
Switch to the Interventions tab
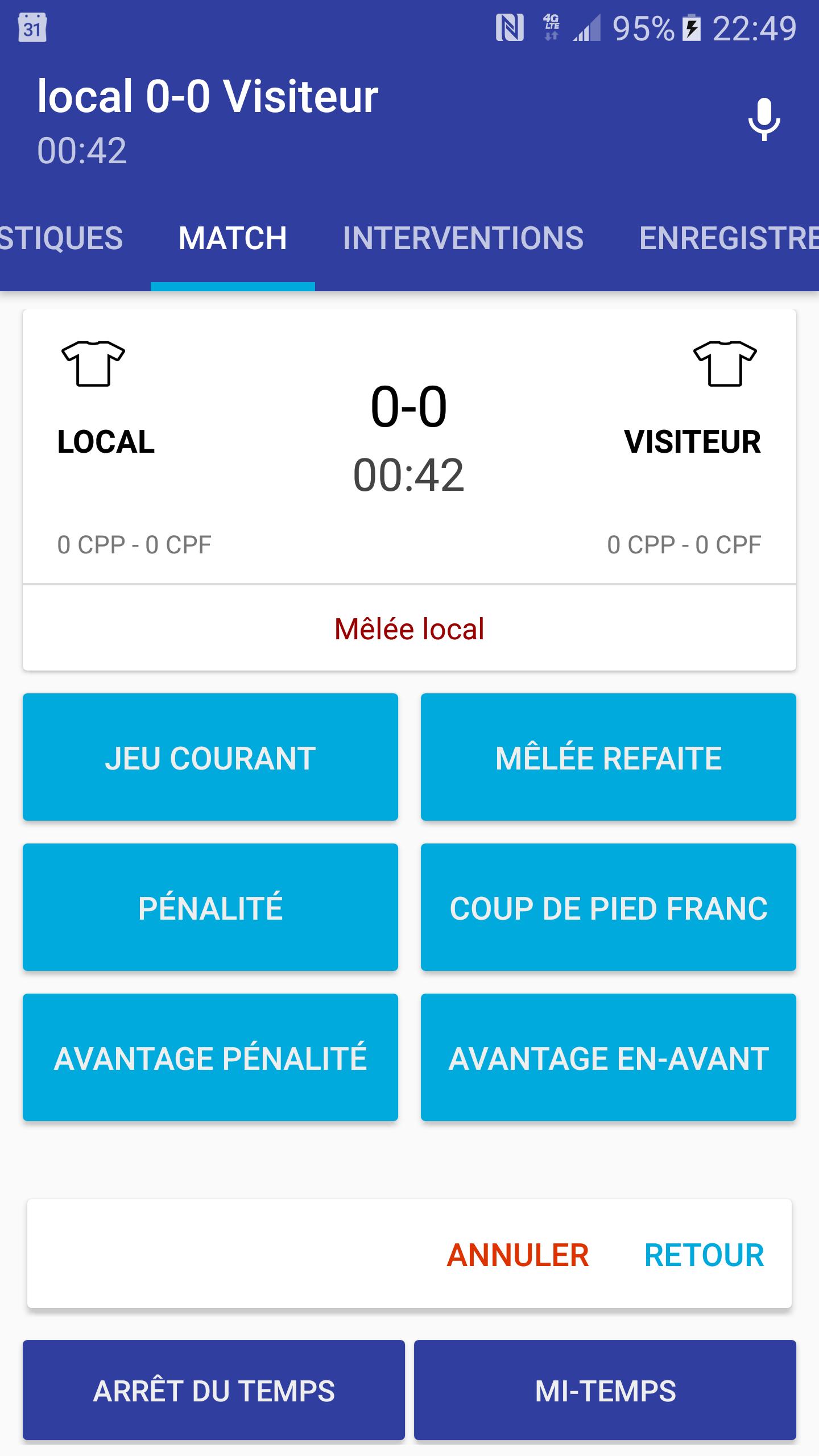click(x=463, y=238)
